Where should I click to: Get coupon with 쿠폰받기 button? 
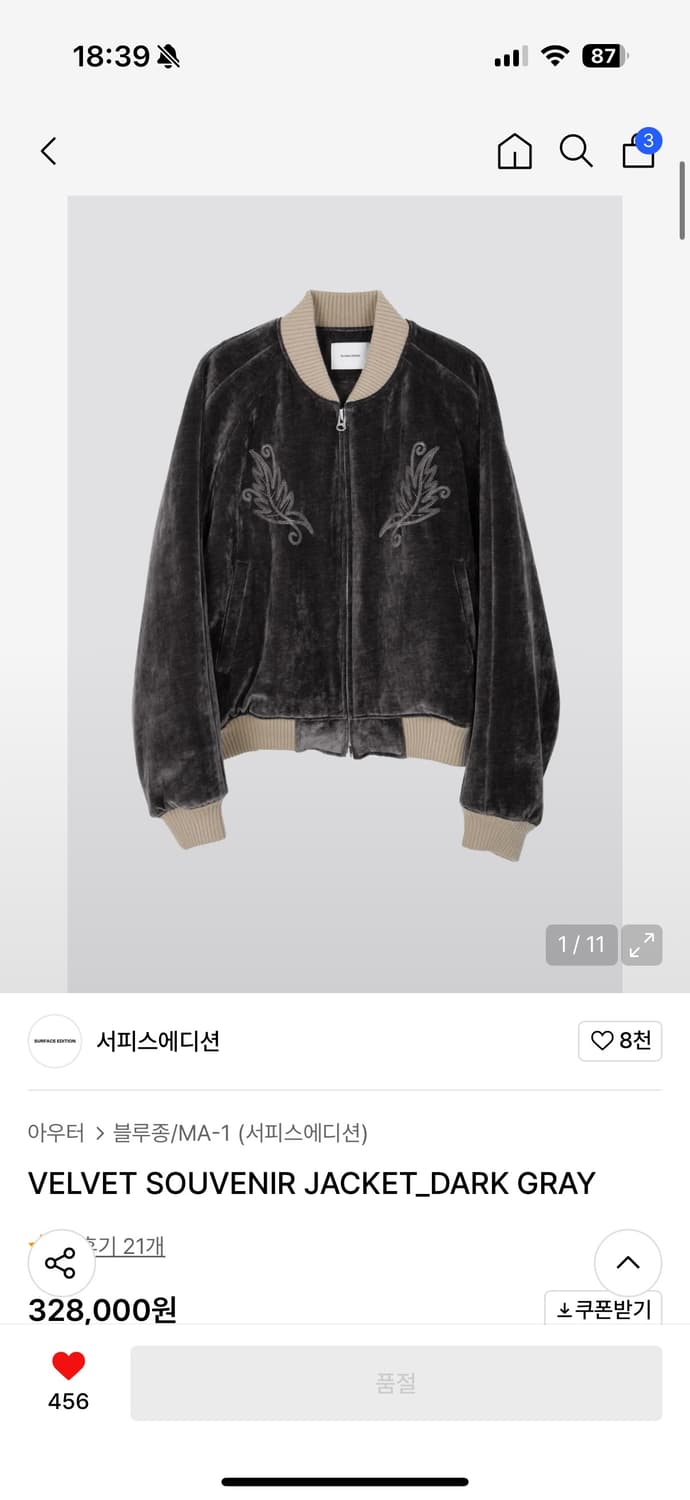pyautogui.click(x=603, y=1309)
